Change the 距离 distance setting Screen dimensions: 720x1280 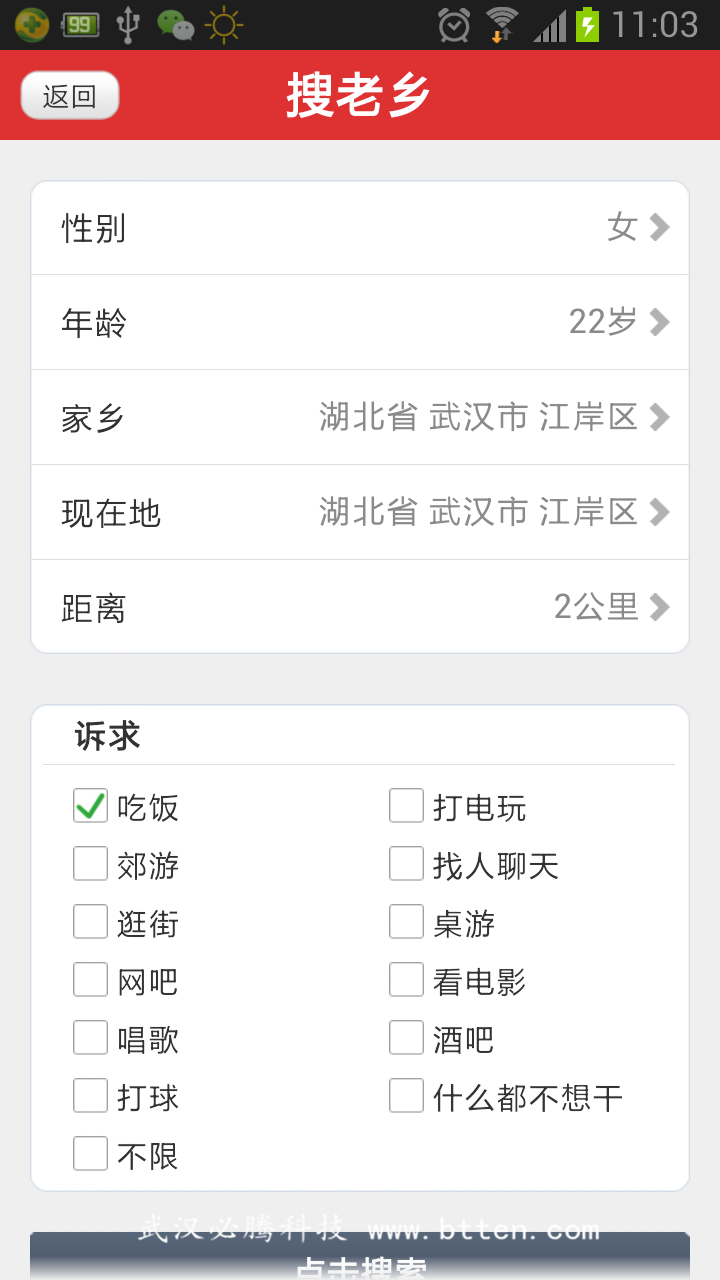click(360, 607)
